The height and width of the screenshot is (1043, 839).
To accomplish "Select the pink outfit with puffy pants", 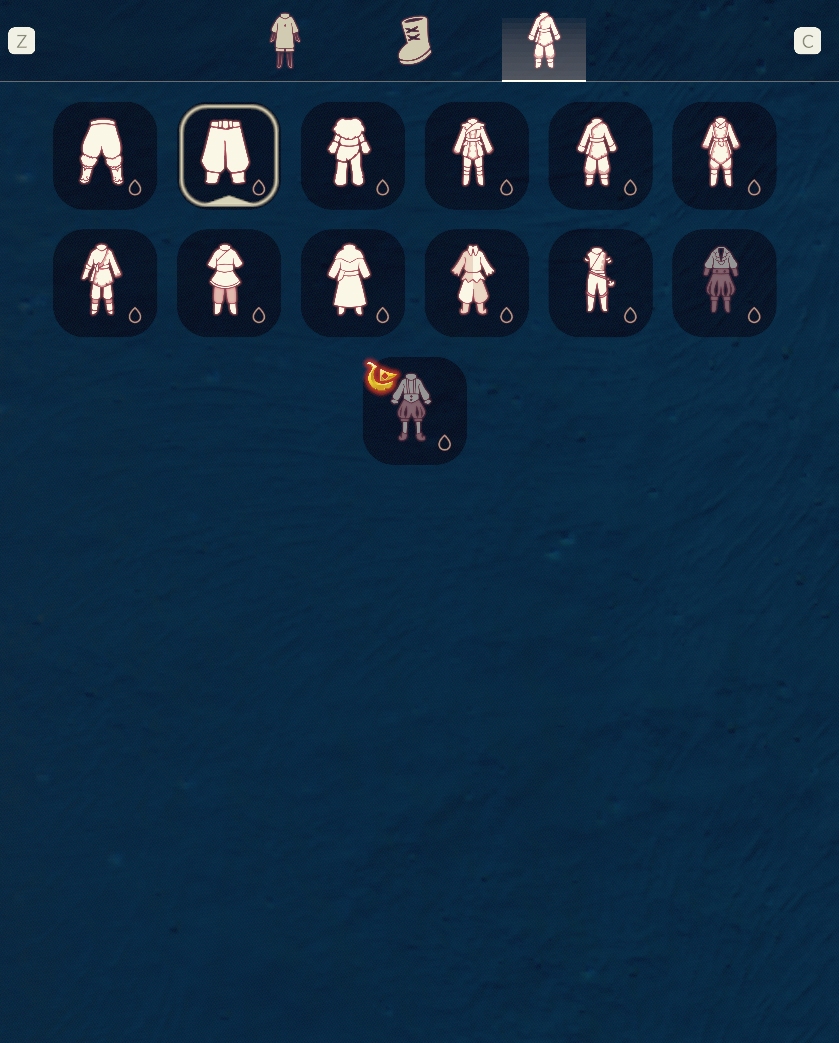I will coord(476,283).
